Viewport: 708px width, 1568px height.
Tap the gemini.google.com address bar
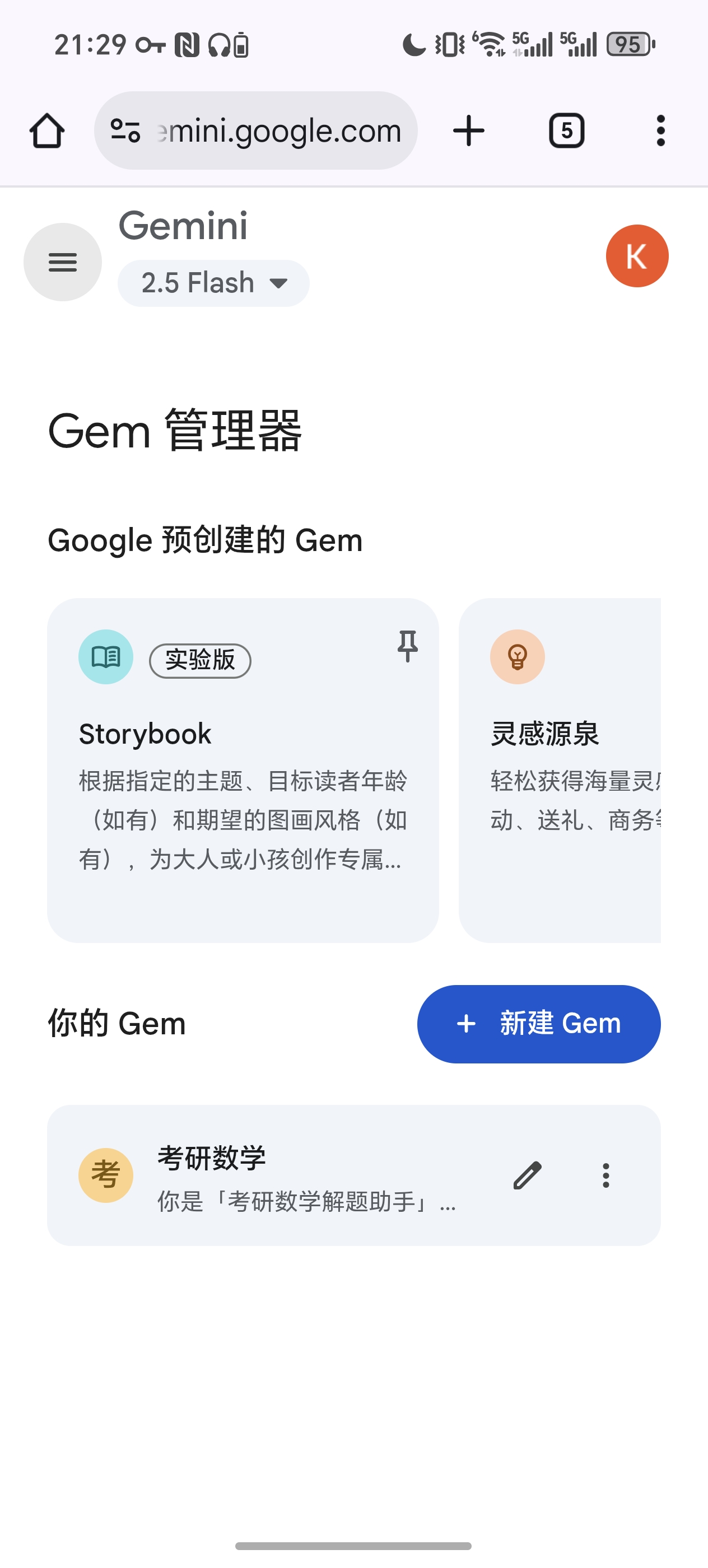[x=274, y=130]
